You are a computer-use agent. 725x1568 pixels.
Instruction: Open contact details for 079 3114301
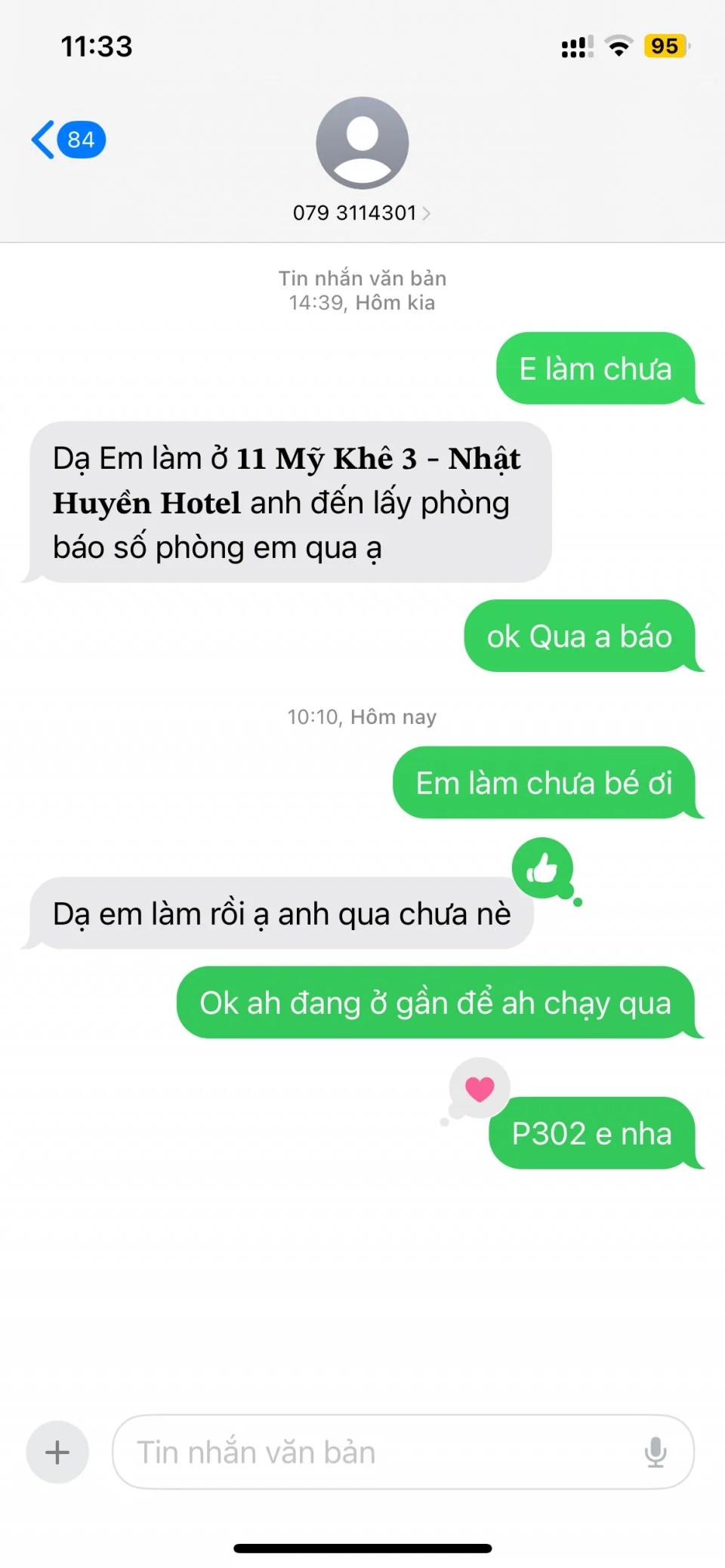[x=362, y=213]
